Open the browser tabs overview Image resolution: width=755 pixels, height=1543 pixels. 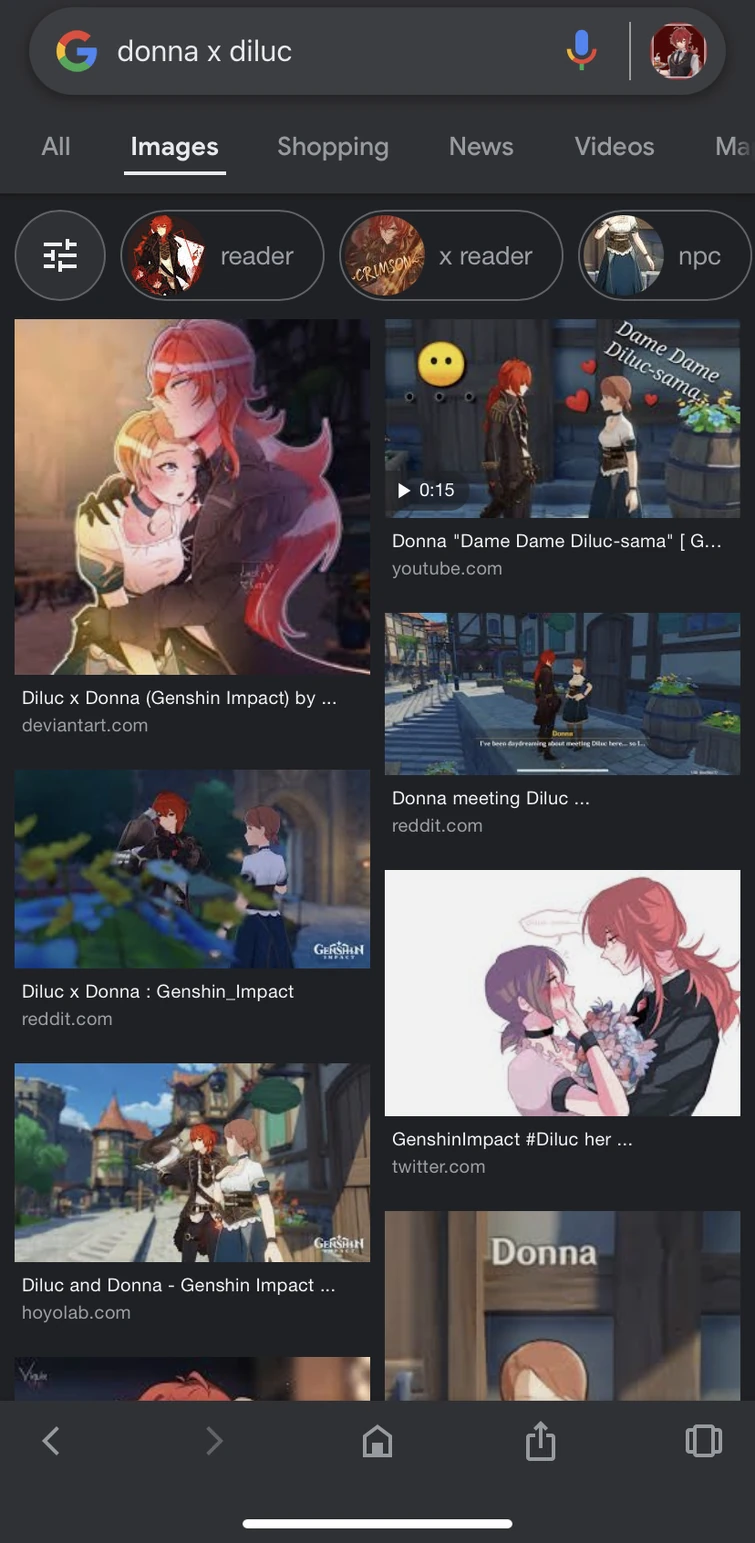coord(703,1441)
